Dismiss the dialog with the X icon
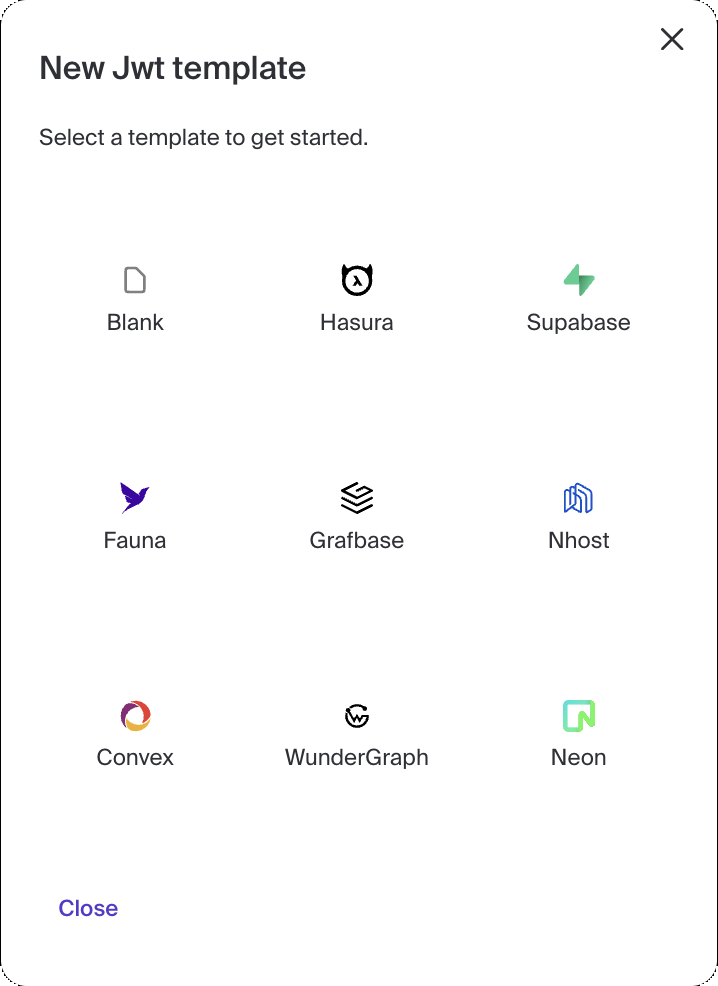The height and width of the screenshot is (986, 718). (x=672, y=39)
